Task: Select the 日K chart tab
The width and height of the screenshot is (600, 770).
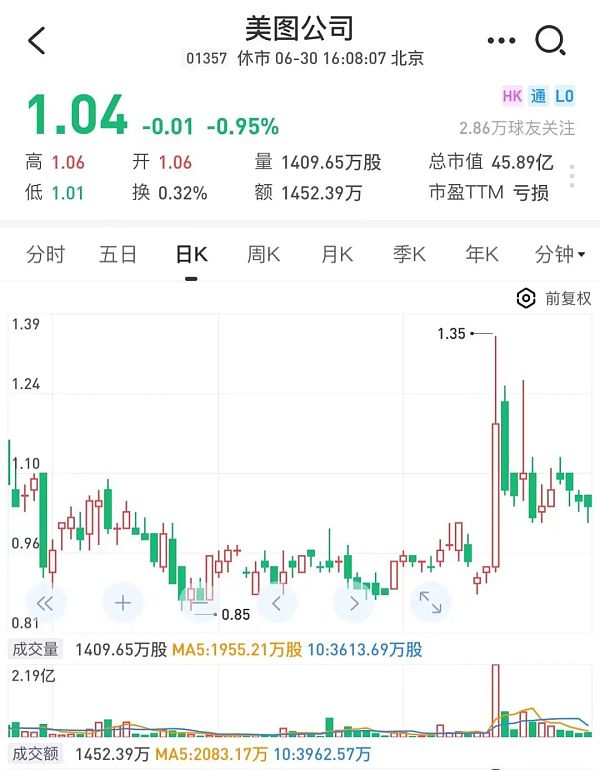Action: (191, 255)
